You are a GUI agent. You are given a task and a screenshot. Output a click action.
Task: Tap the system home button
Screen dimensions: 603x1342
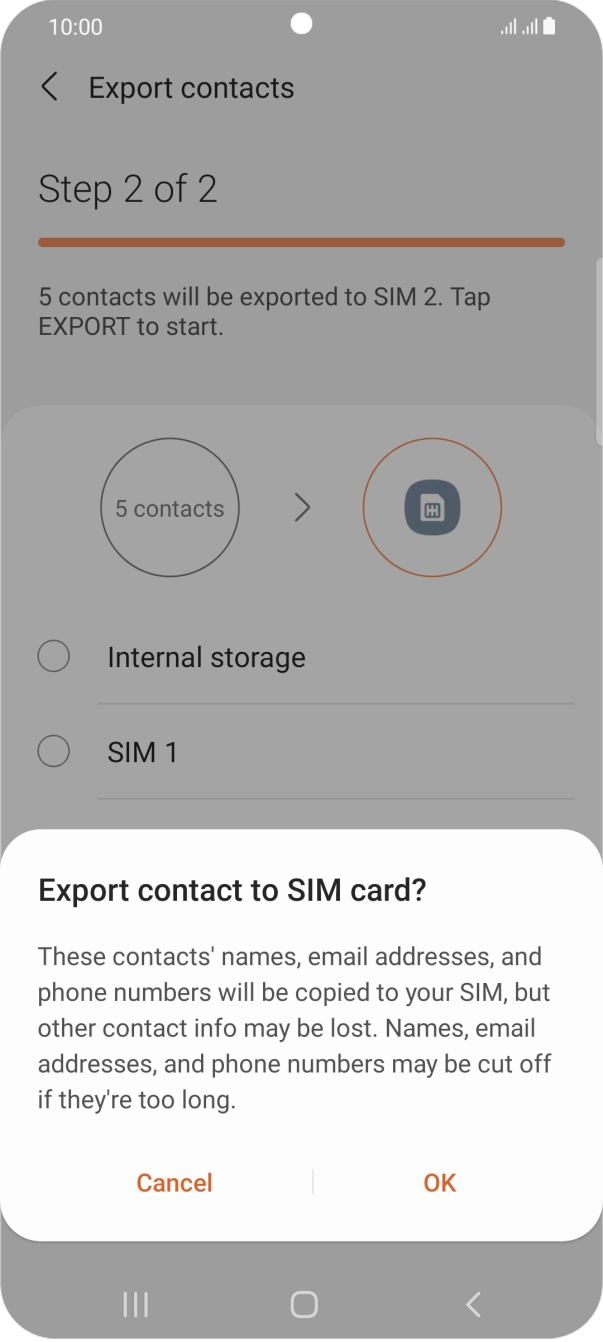tap(303, 1303)
